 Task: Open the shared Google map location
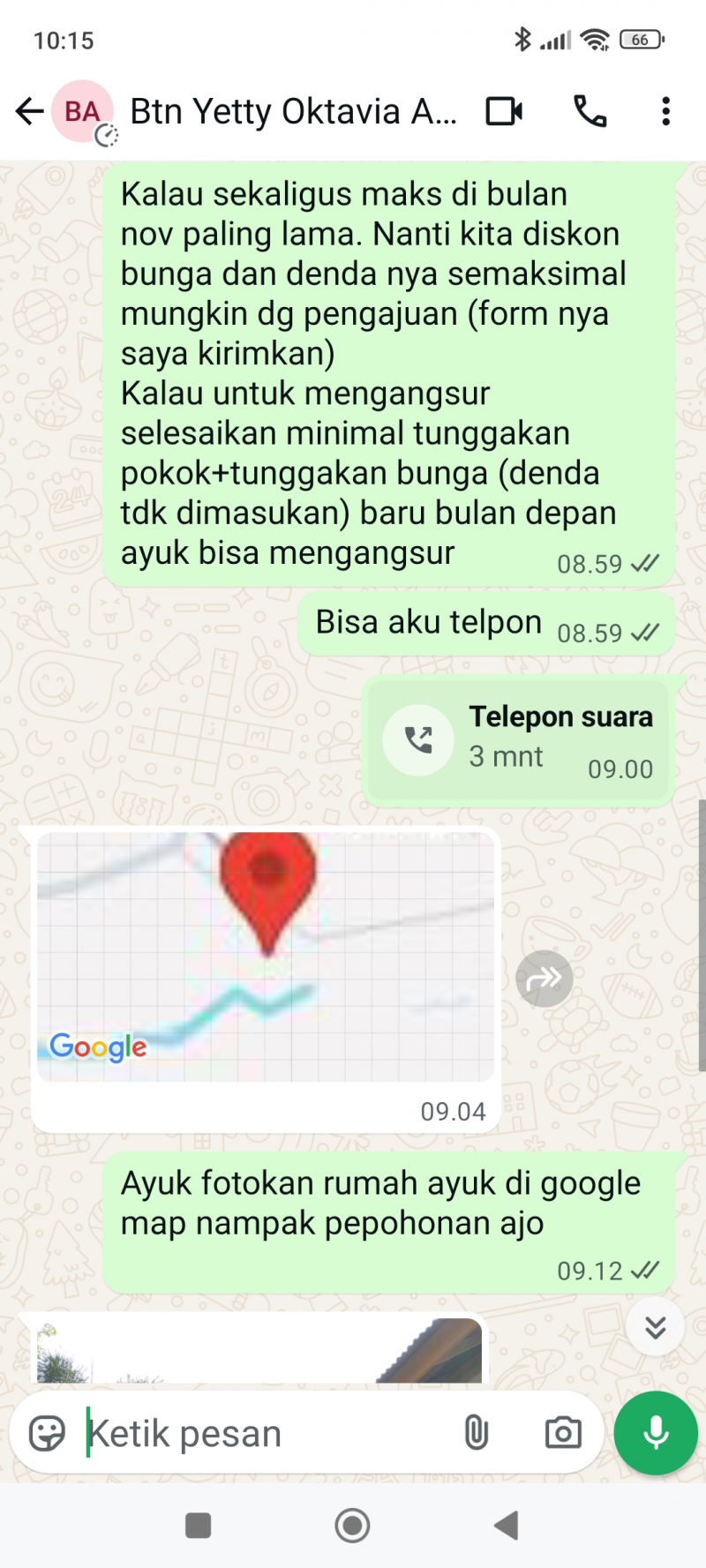click(265, 957)
